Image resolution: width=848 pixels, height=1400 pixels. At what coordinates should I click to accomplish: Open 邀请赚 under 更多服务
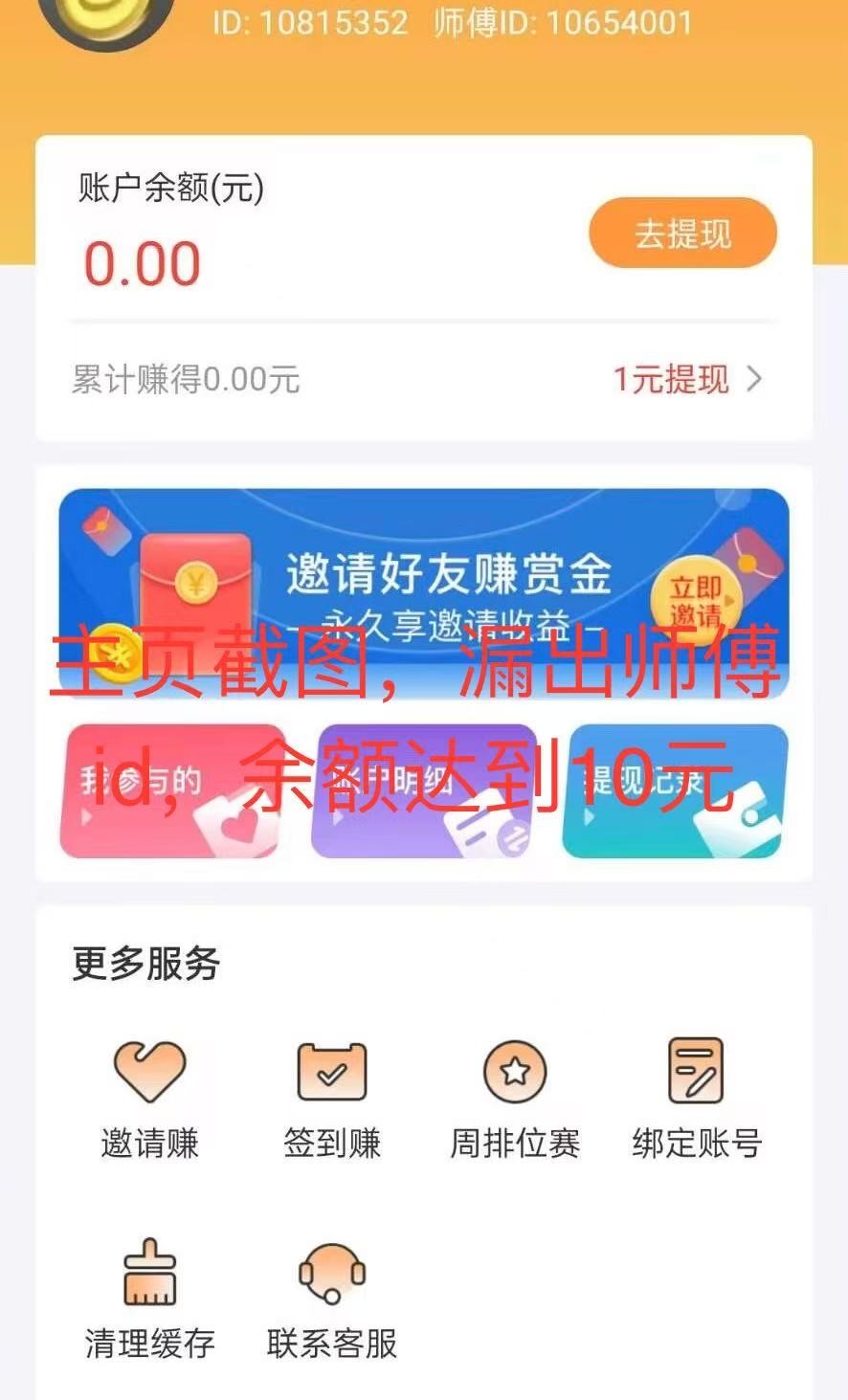pyautogui.click(x=149, y=1098)
